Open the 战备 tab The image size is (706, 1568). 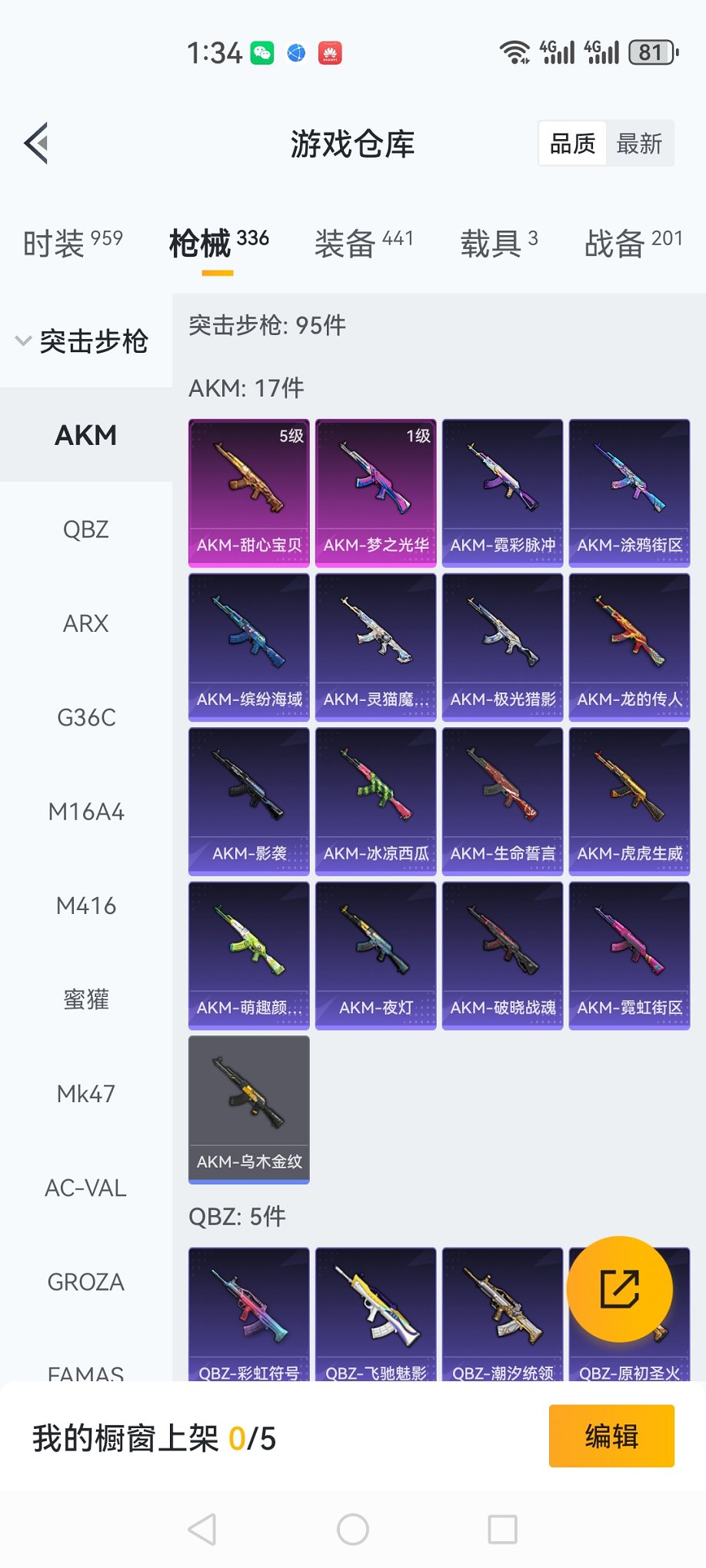tap(633, 243)
